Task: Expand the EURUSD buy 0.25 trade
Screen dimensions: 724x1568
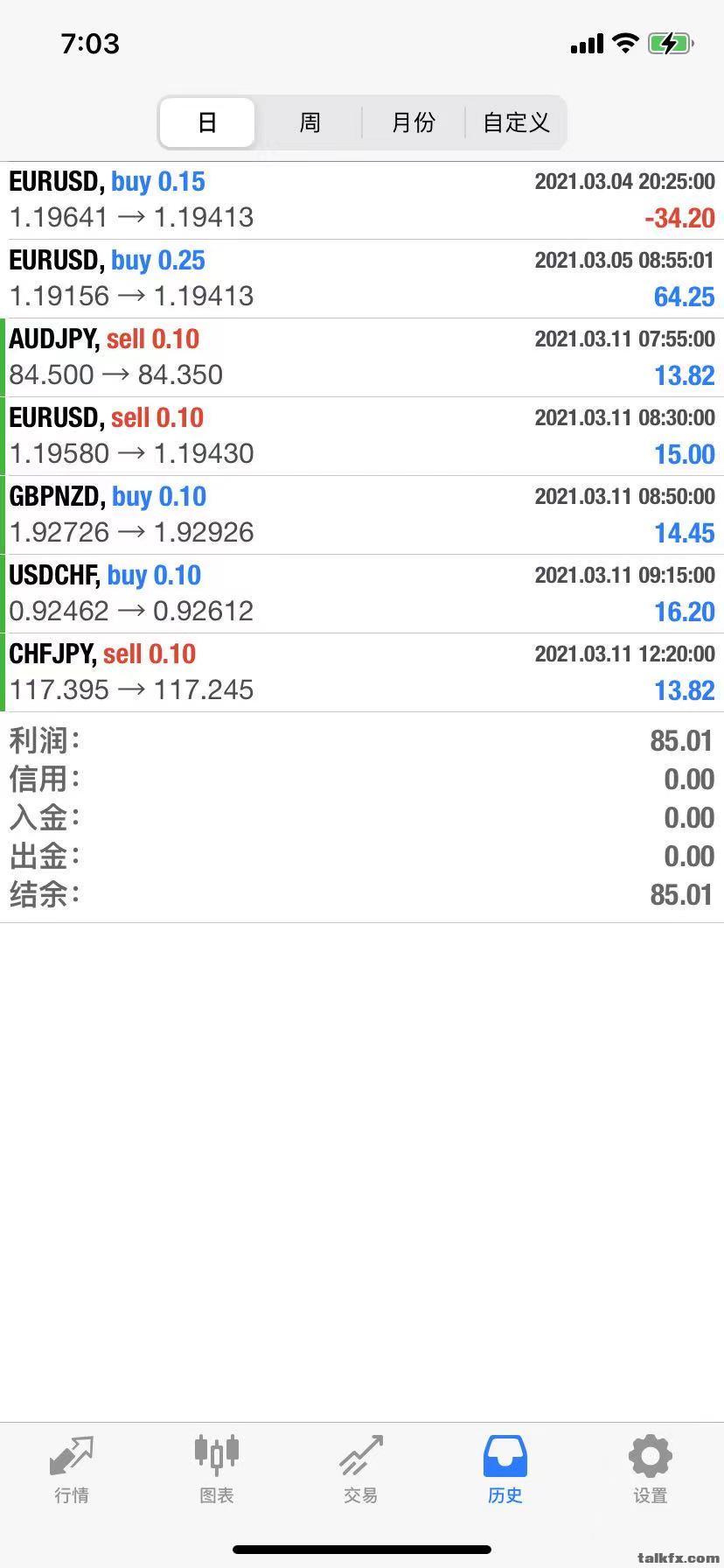Action: tap(362, 279)
